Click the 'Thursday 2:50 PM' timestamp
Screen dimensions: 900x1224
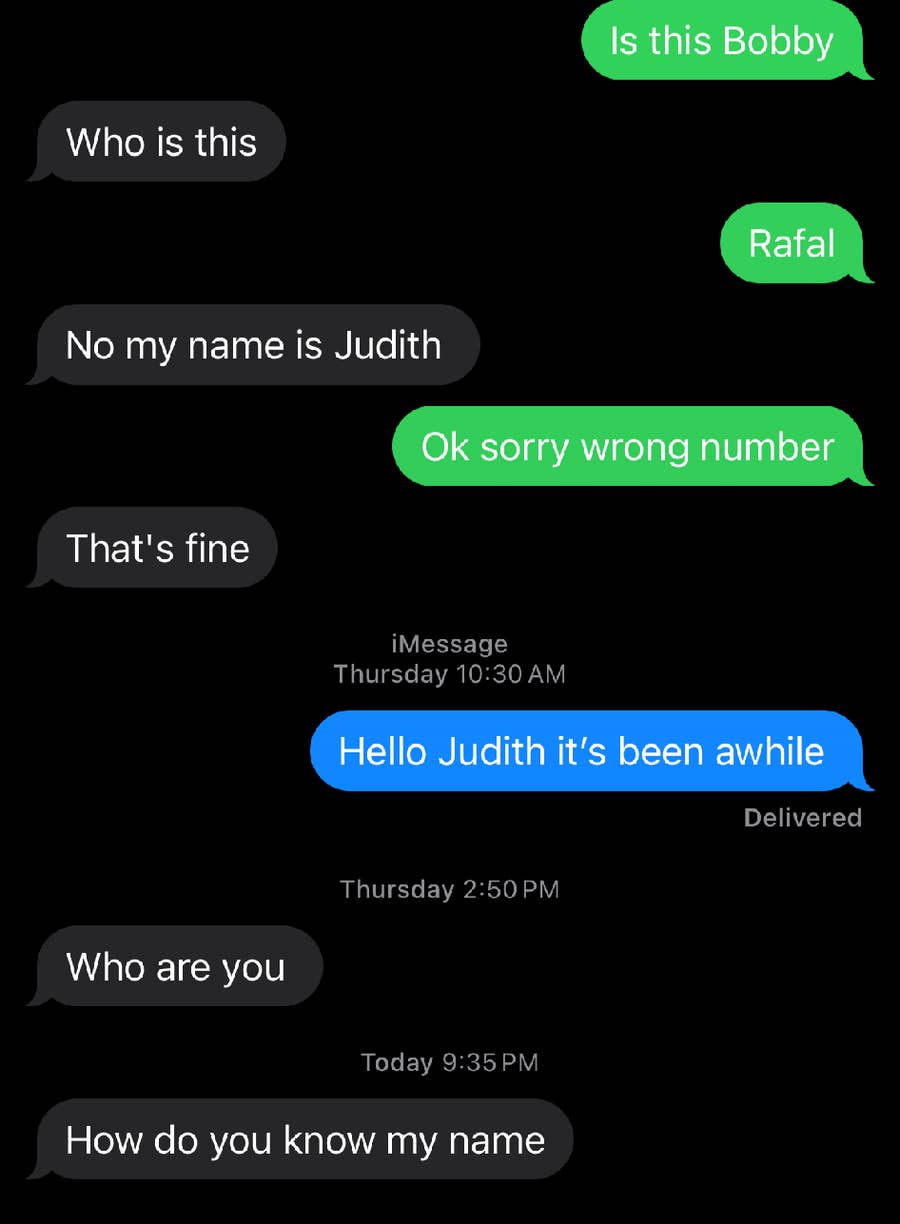tap(449, 889)
